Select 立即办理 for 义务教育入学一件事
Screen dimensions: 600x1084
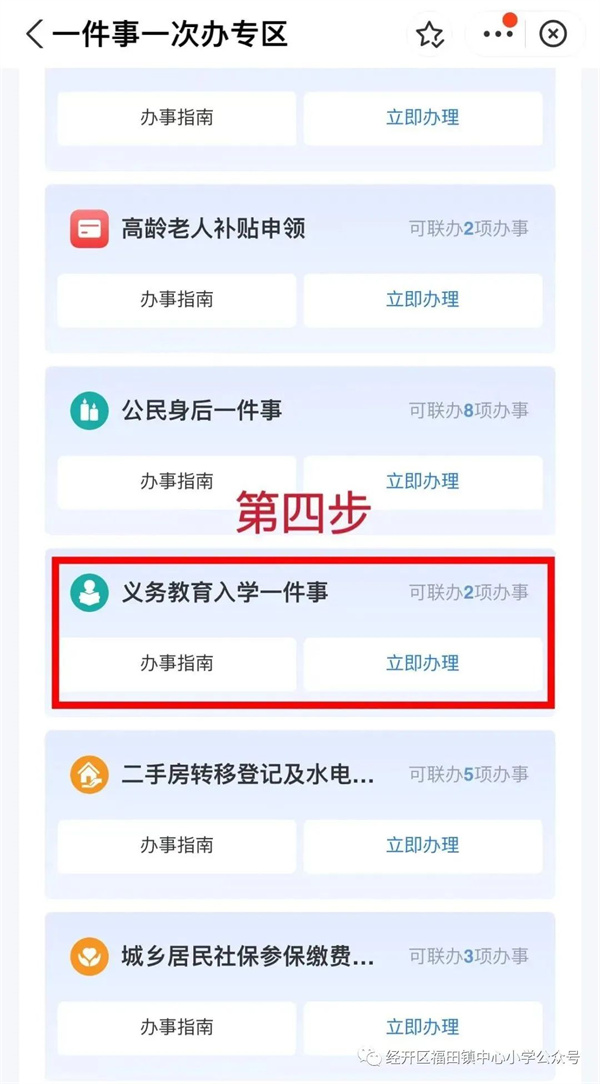(x=422, y=663)
